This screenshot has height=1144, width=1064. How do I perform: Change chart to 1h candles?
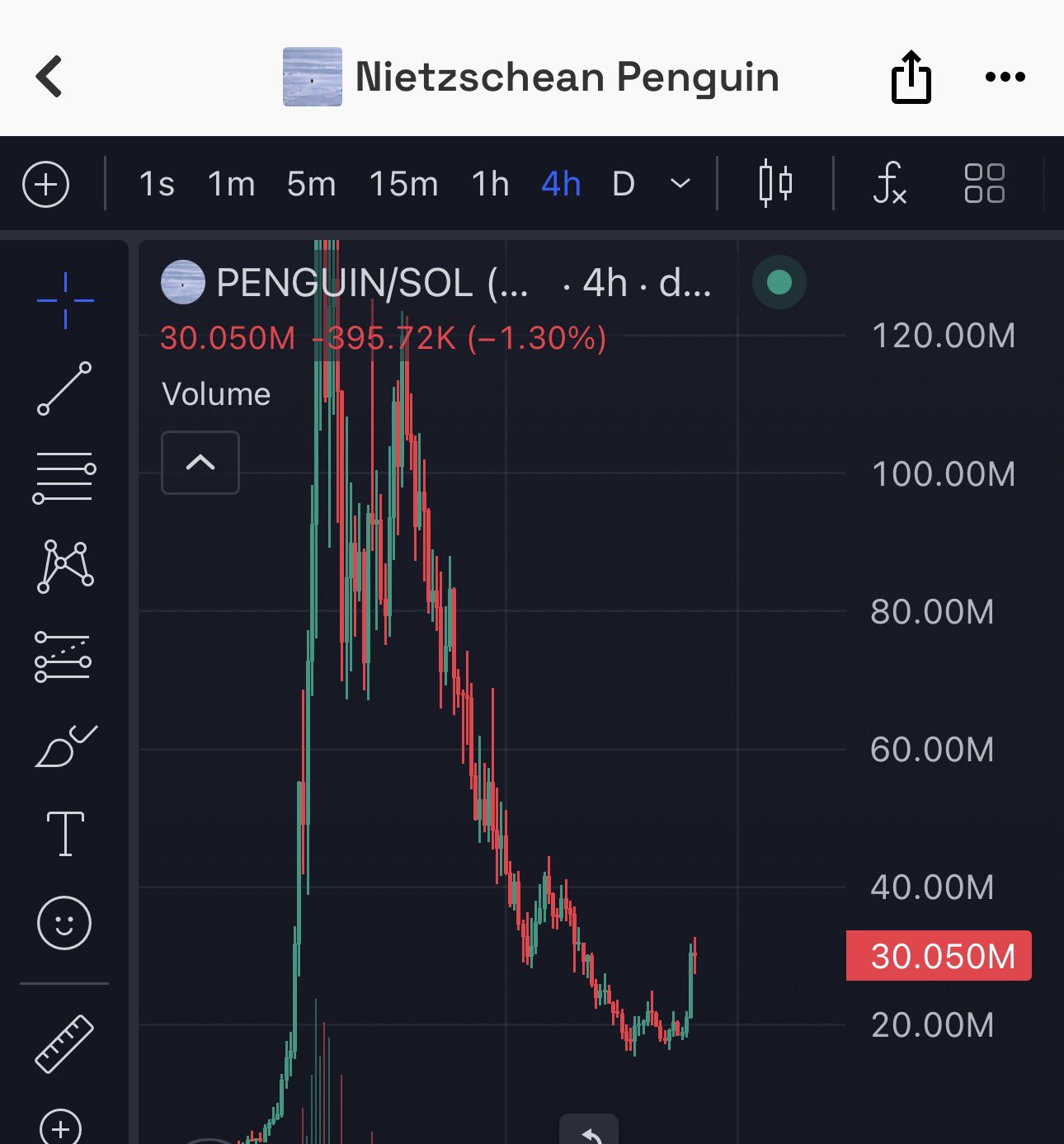pyautogui.click(x=490, y=184)
